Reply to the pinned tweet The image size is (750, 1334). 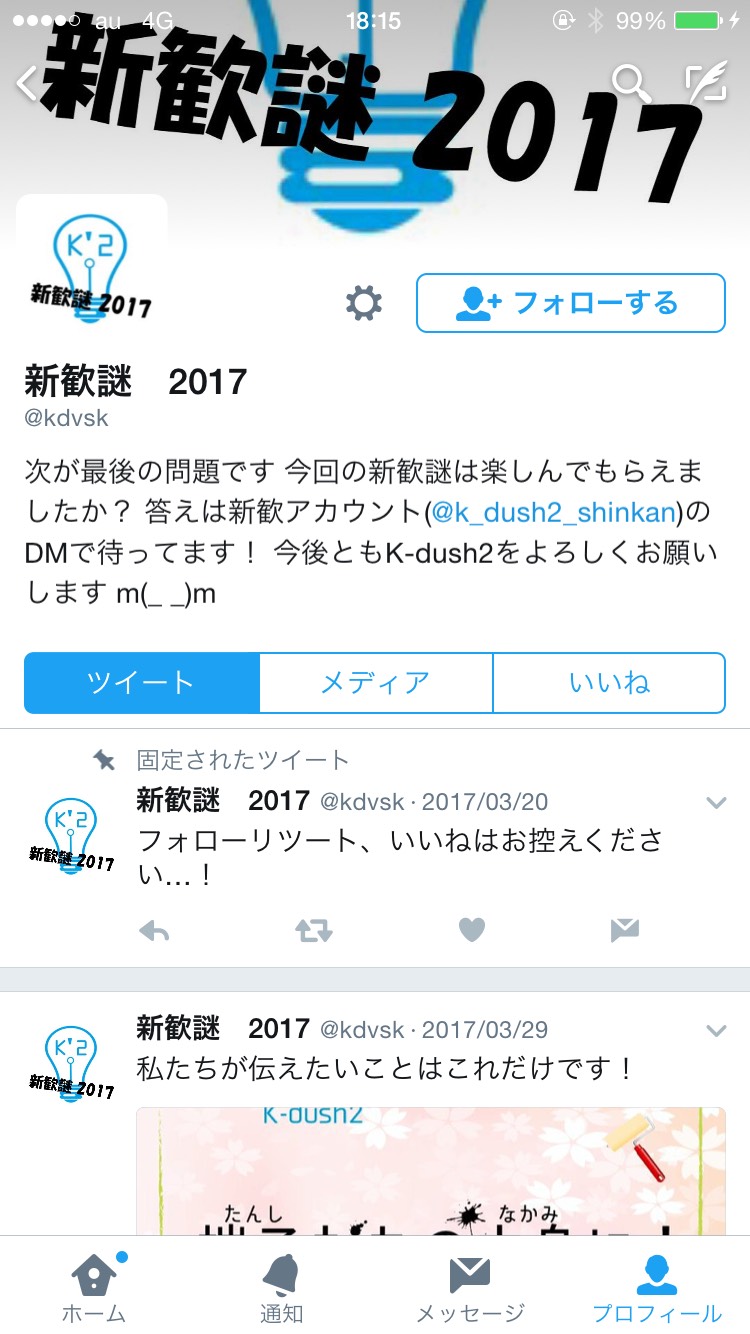click(154, 932)
